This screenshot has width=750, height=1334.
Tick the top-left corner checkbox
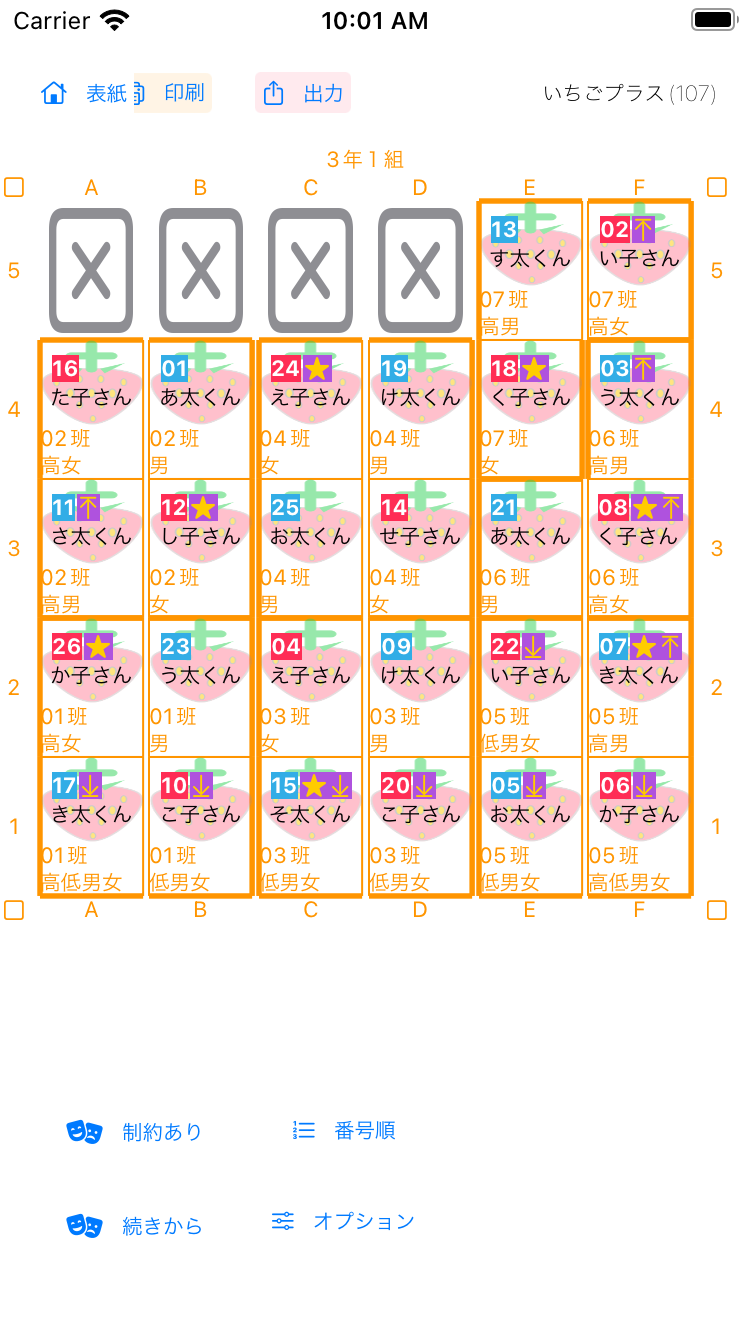(14, 187)
